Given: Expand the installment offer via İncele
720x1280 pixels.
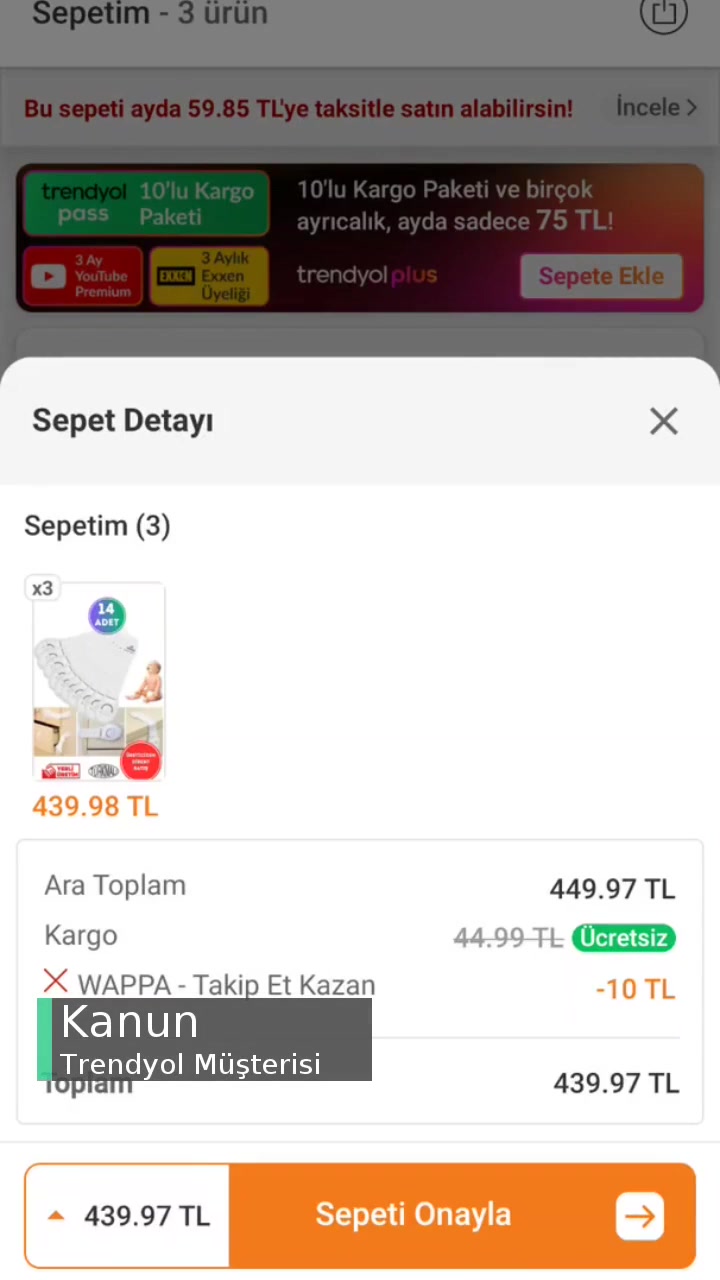Looking at the screenshot, I should click(x=655, y=107).
